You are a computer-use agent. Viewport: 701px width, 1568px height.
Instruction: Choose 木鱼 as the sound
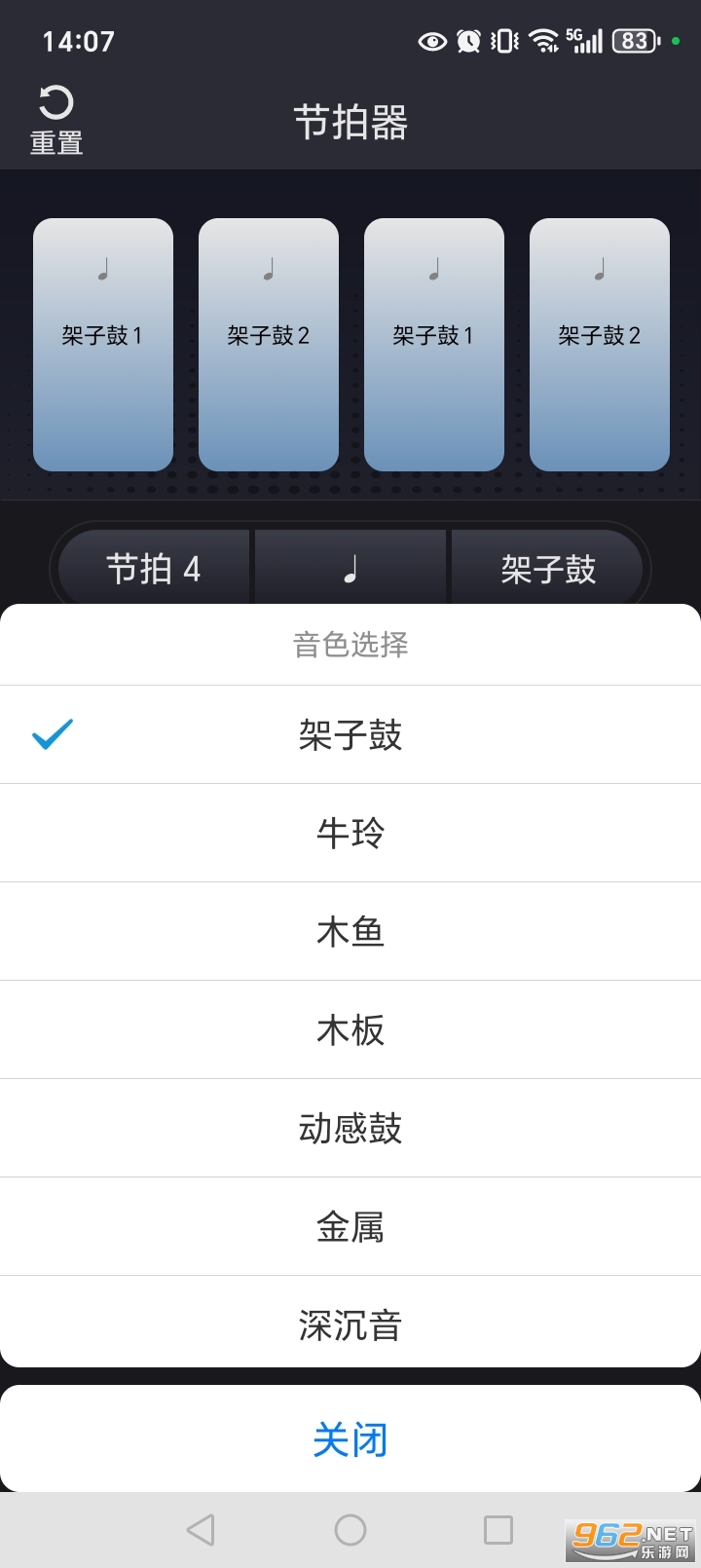[350, 931]
